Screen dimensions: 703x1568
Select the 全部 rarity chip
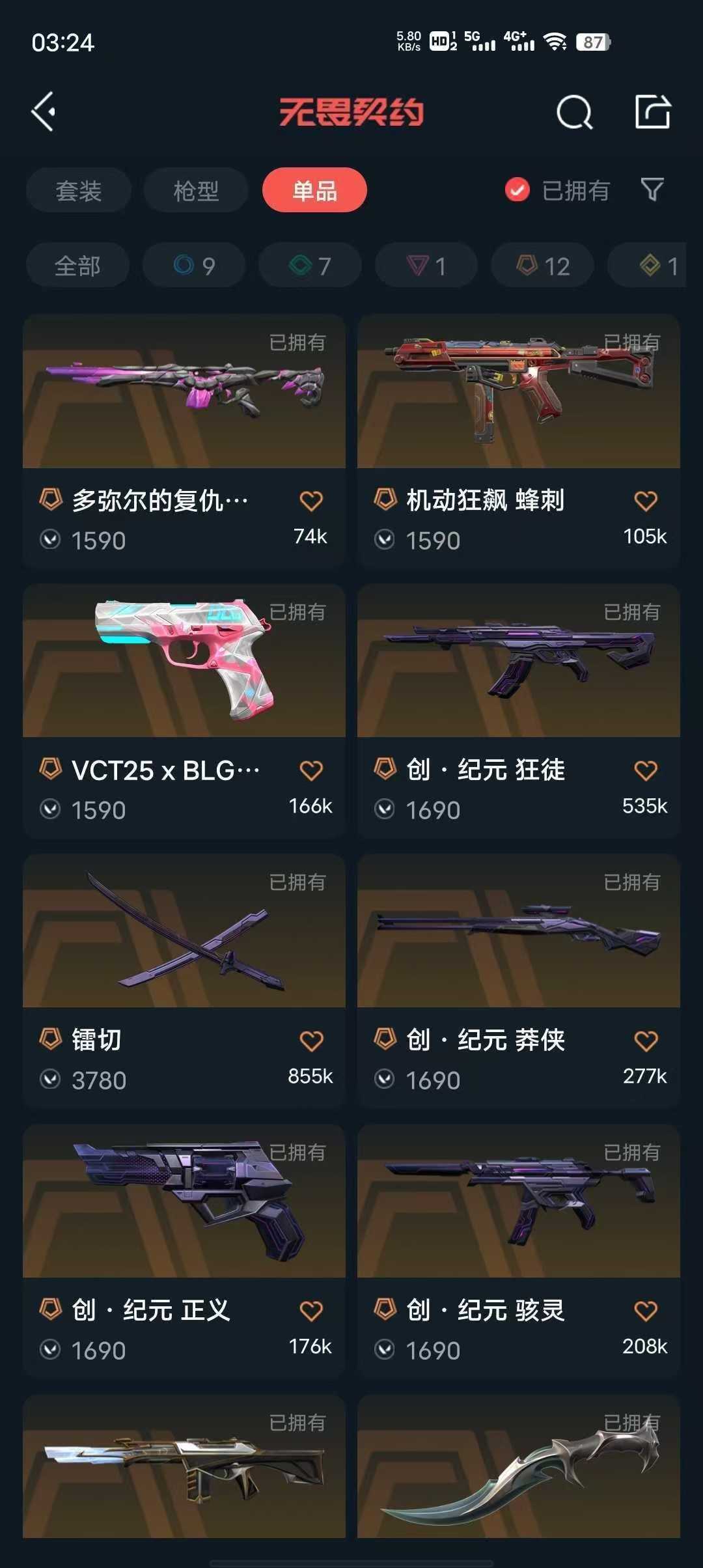77,266
